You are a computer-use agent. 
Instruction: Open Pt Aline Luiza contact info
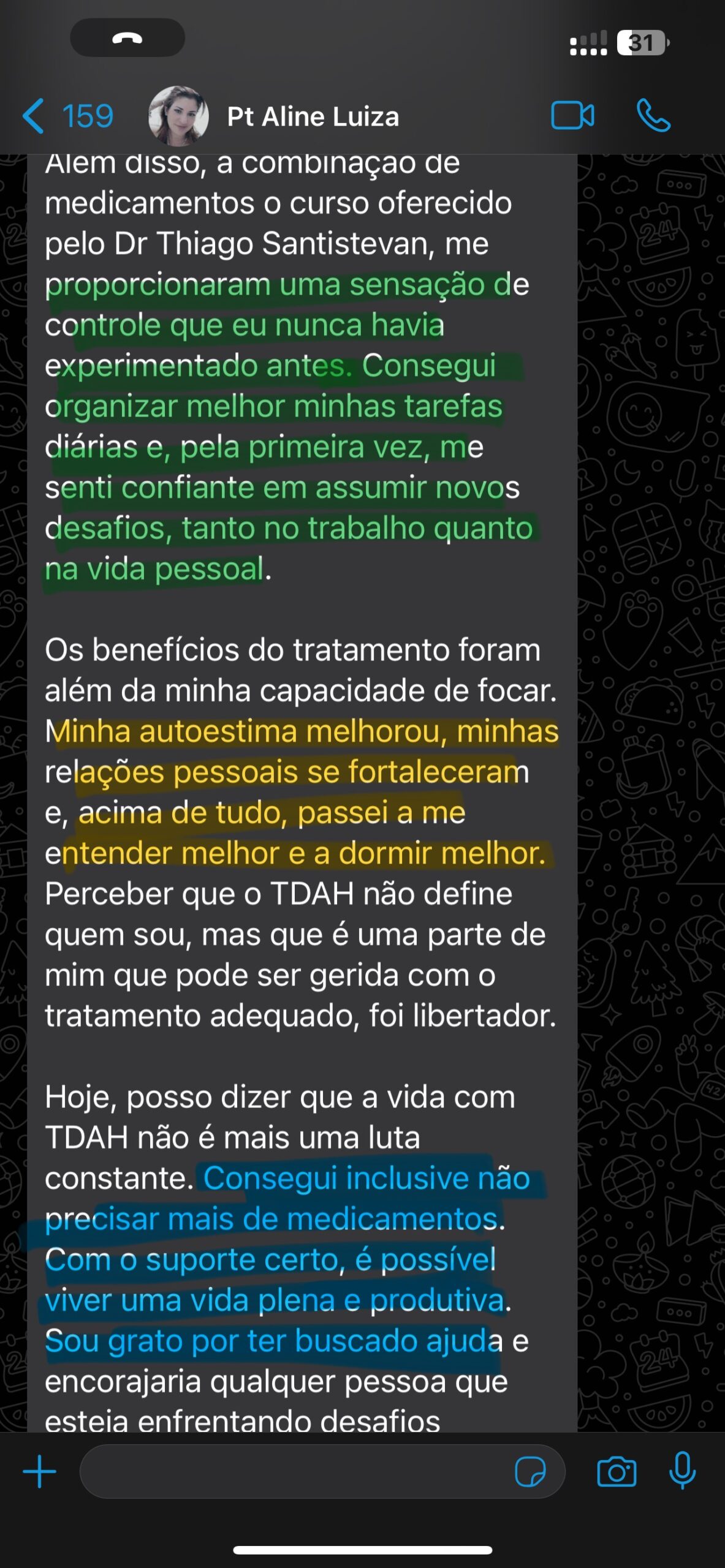point(313,116)
